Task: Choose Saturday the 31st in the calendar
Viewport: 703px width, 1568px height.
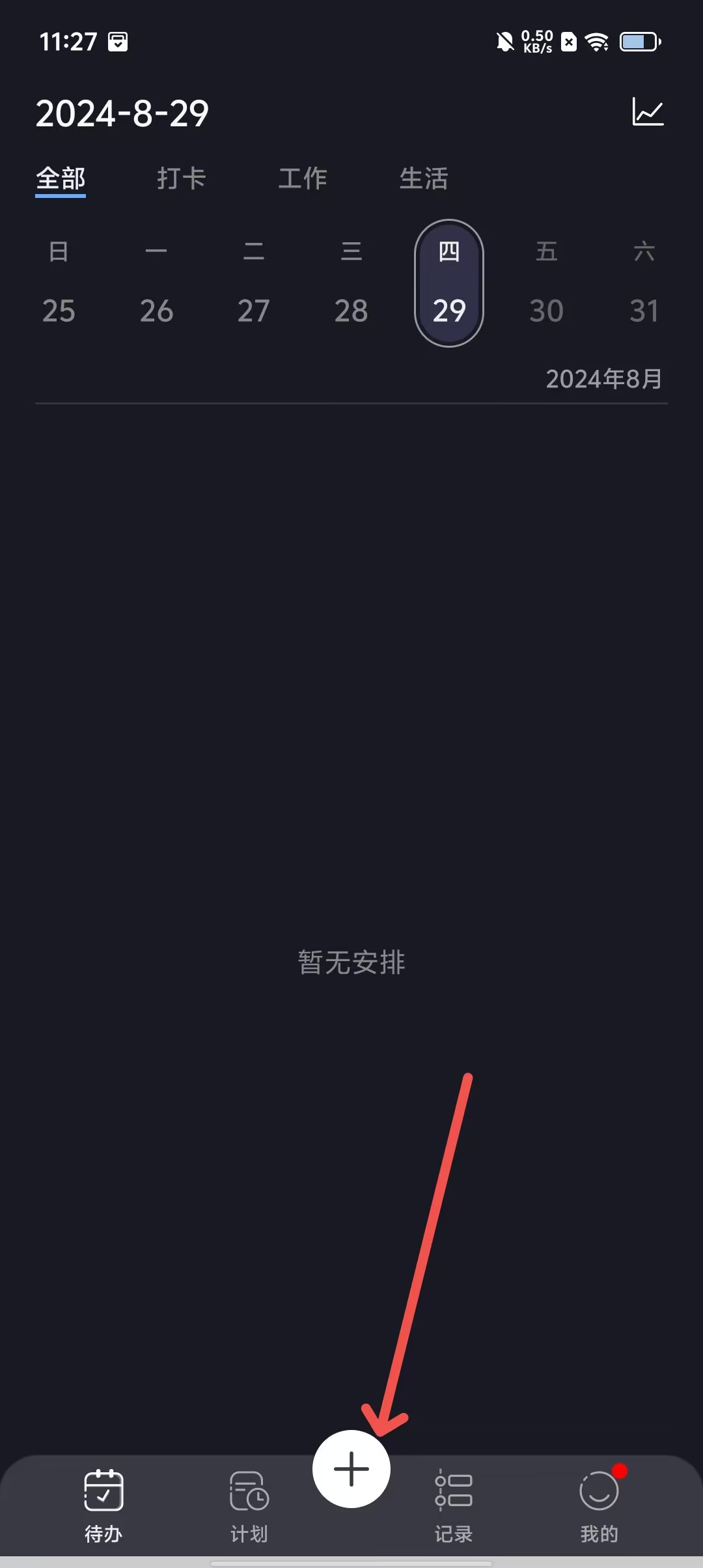Action: coord(644,310)
